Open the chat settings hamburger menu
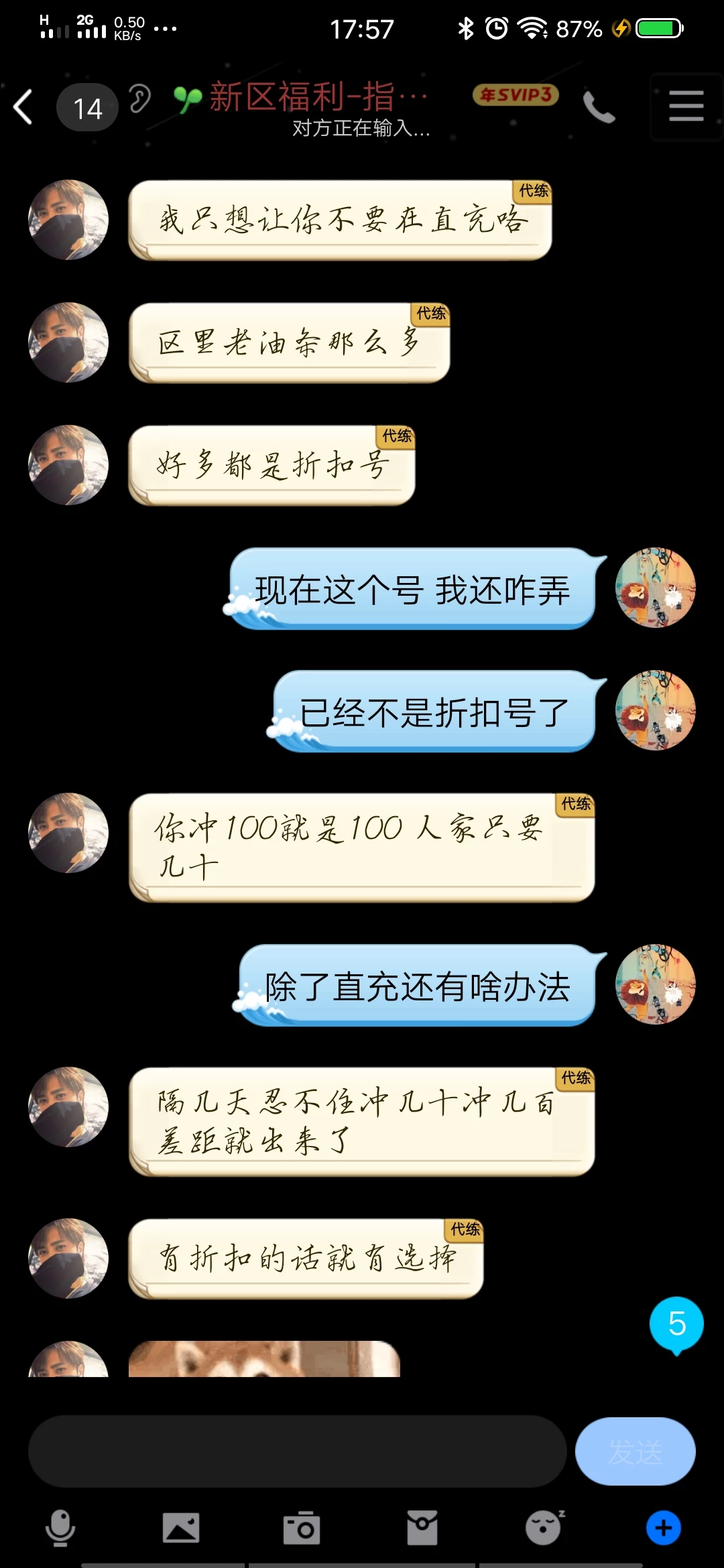This screenshot has width=724, height=1568. tap(686, 107)
